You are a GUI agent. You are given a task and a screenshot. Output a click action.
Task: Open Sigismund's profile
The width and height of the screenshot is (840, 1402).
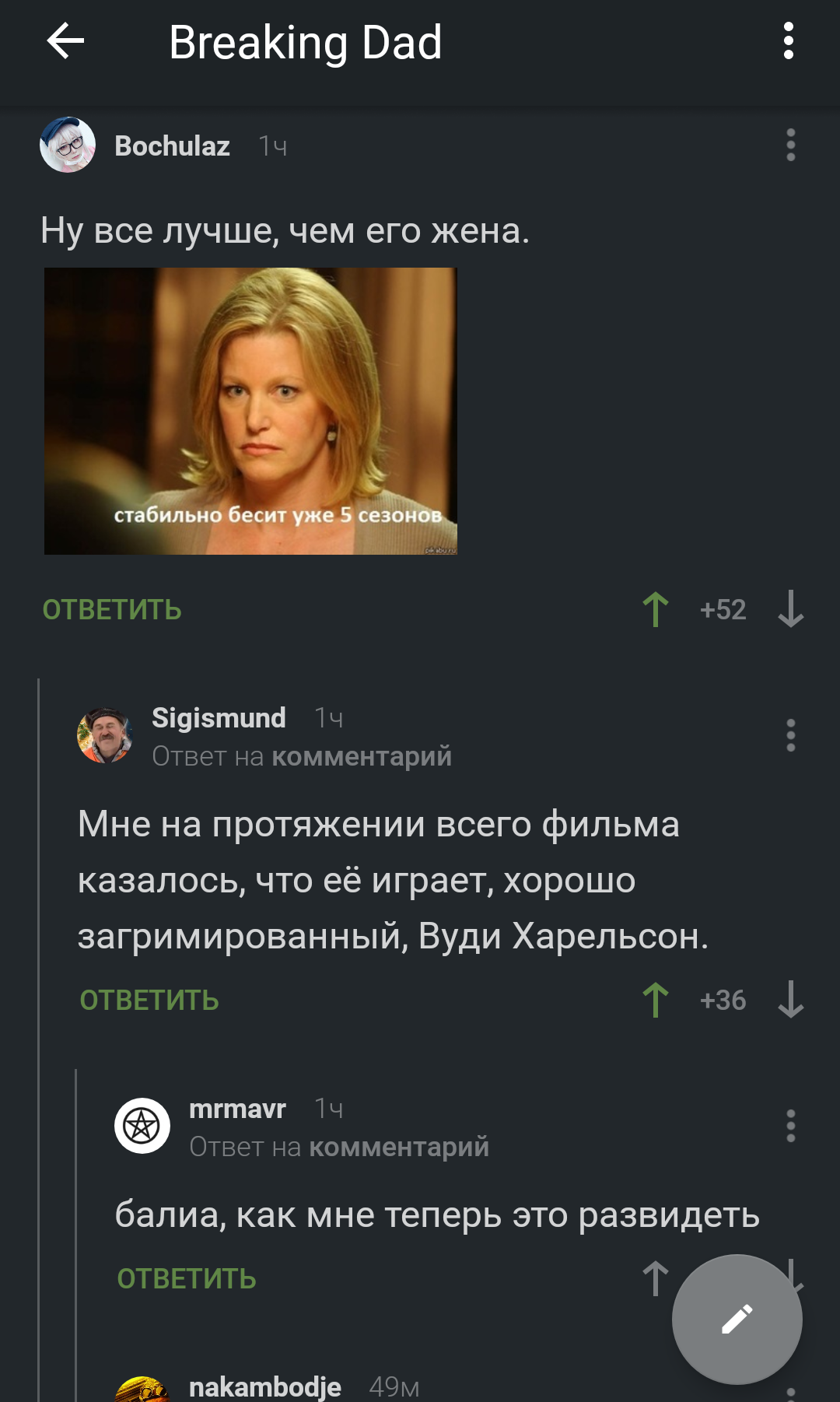coord(218,718)
